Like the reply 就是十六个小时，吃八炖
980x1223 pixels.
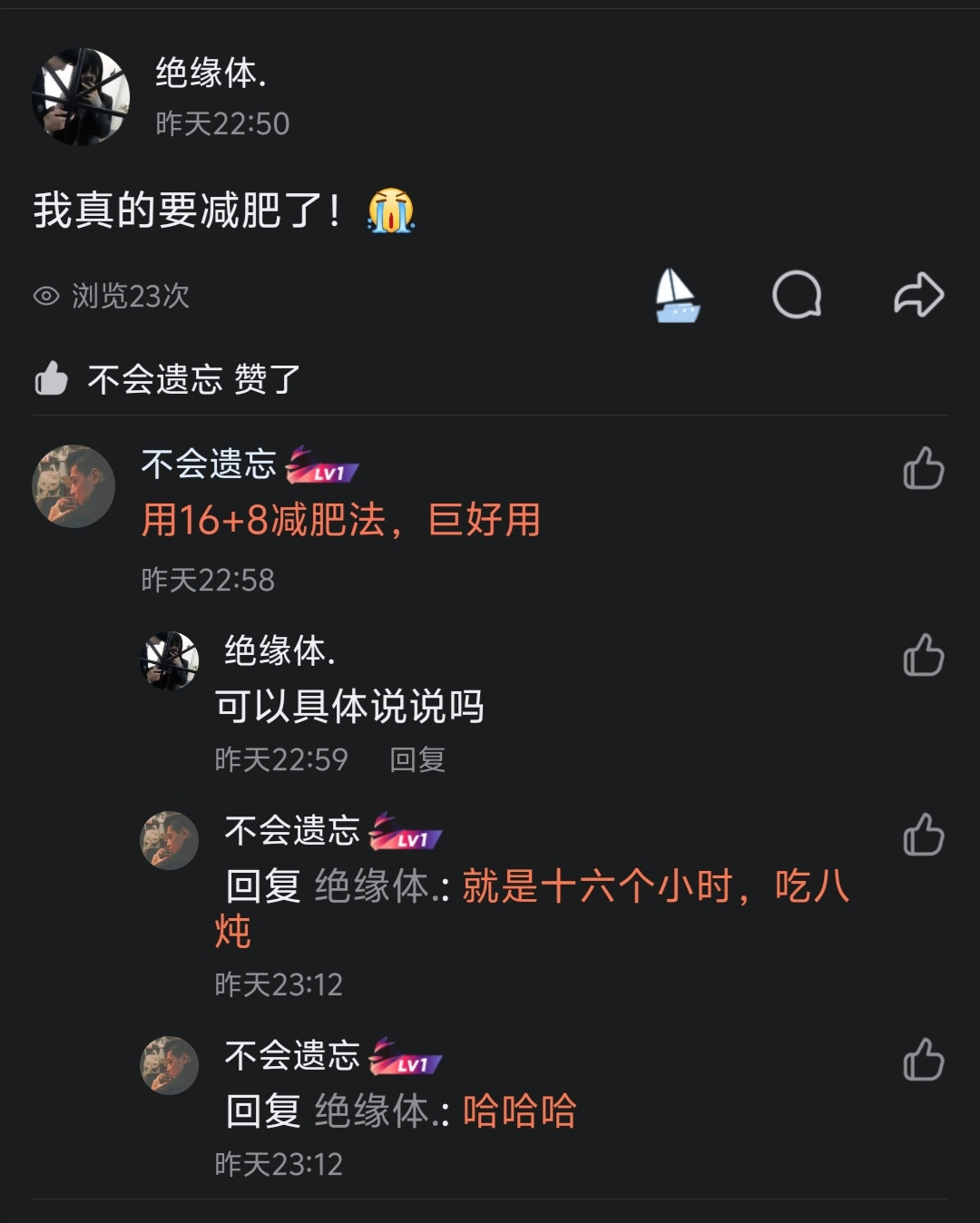coord(924,837)
